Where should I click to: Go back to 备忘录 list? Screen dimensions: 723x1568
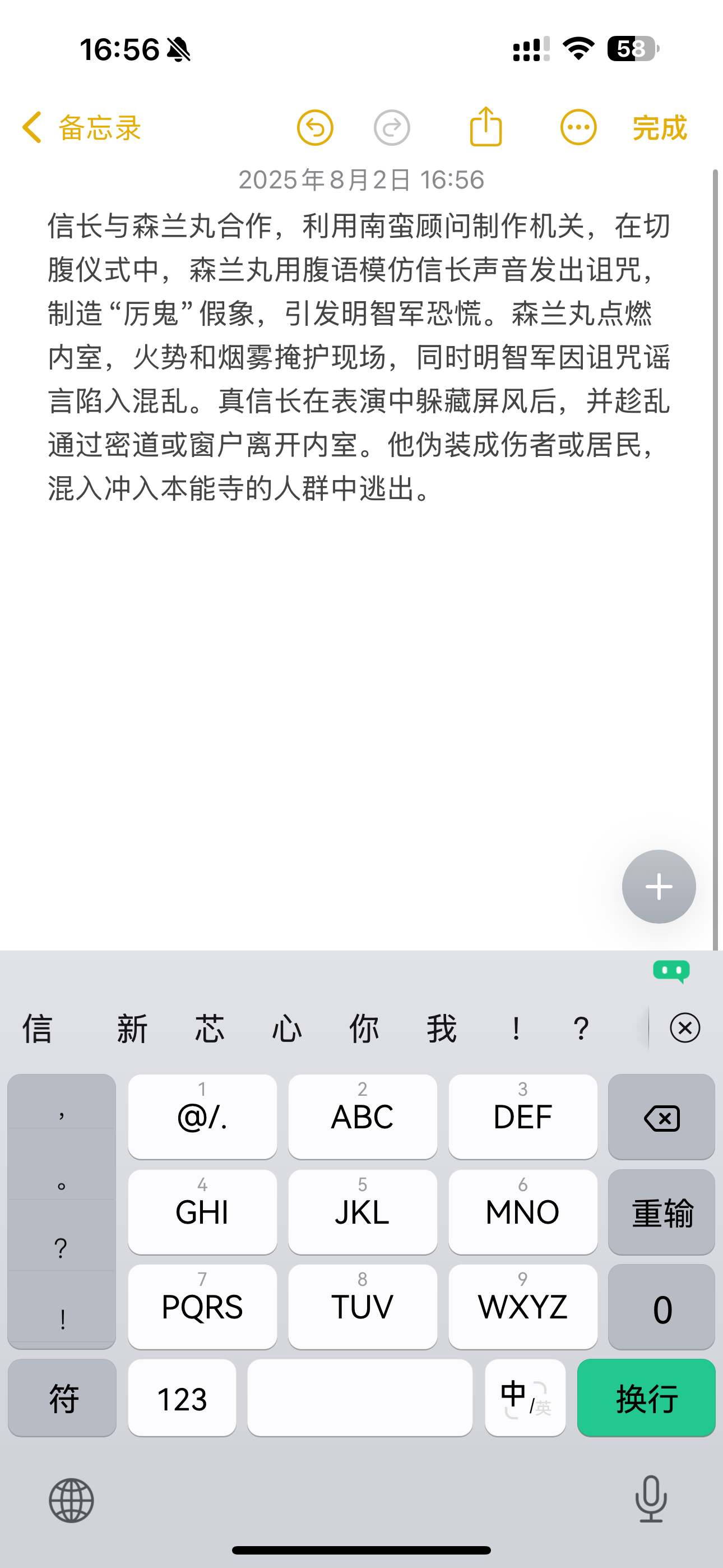click(x=82, y=128)
